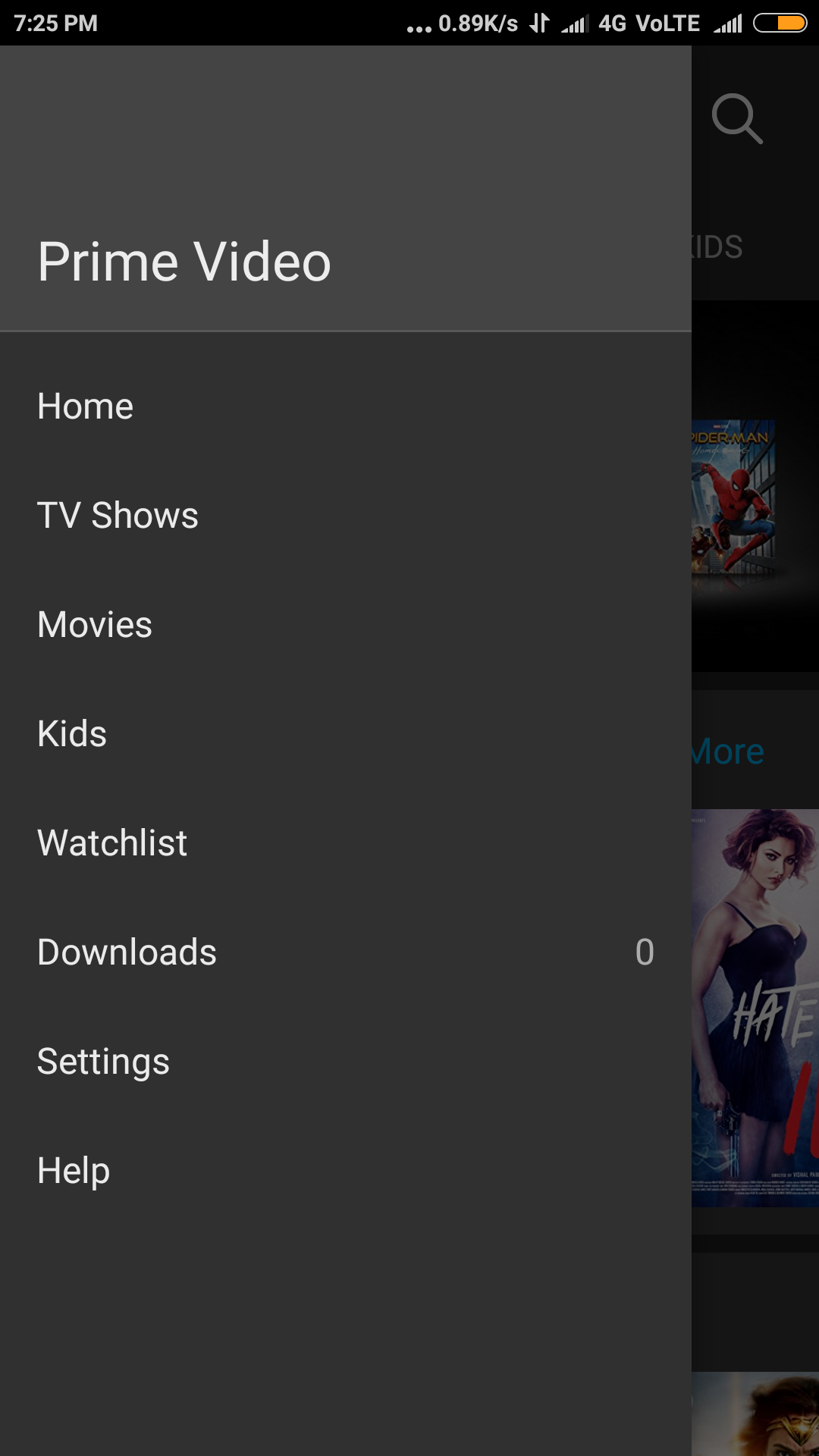Go to Home in the drawer

[86, 406]
